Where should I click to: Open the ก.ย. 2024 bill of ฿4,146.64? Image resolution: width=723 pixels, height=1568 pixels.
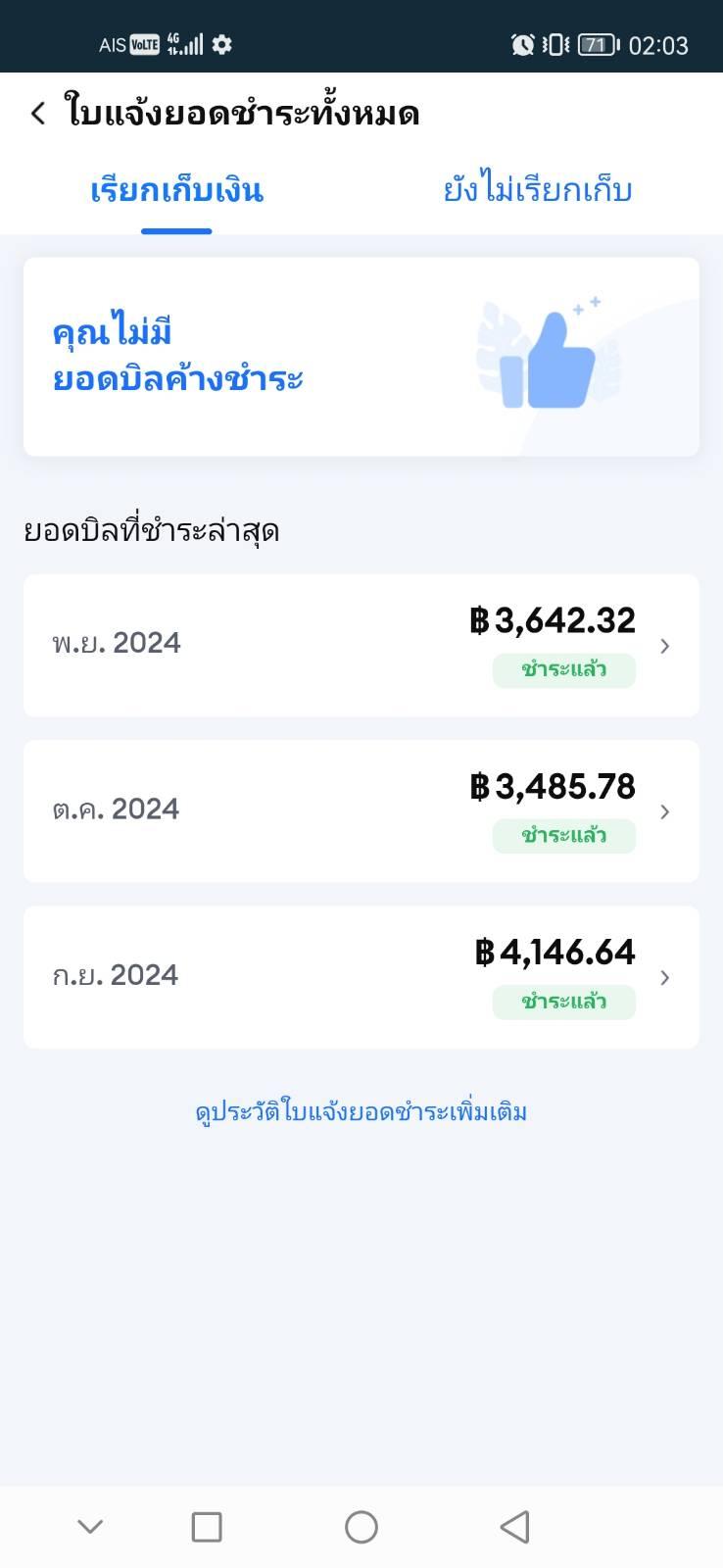361,977
